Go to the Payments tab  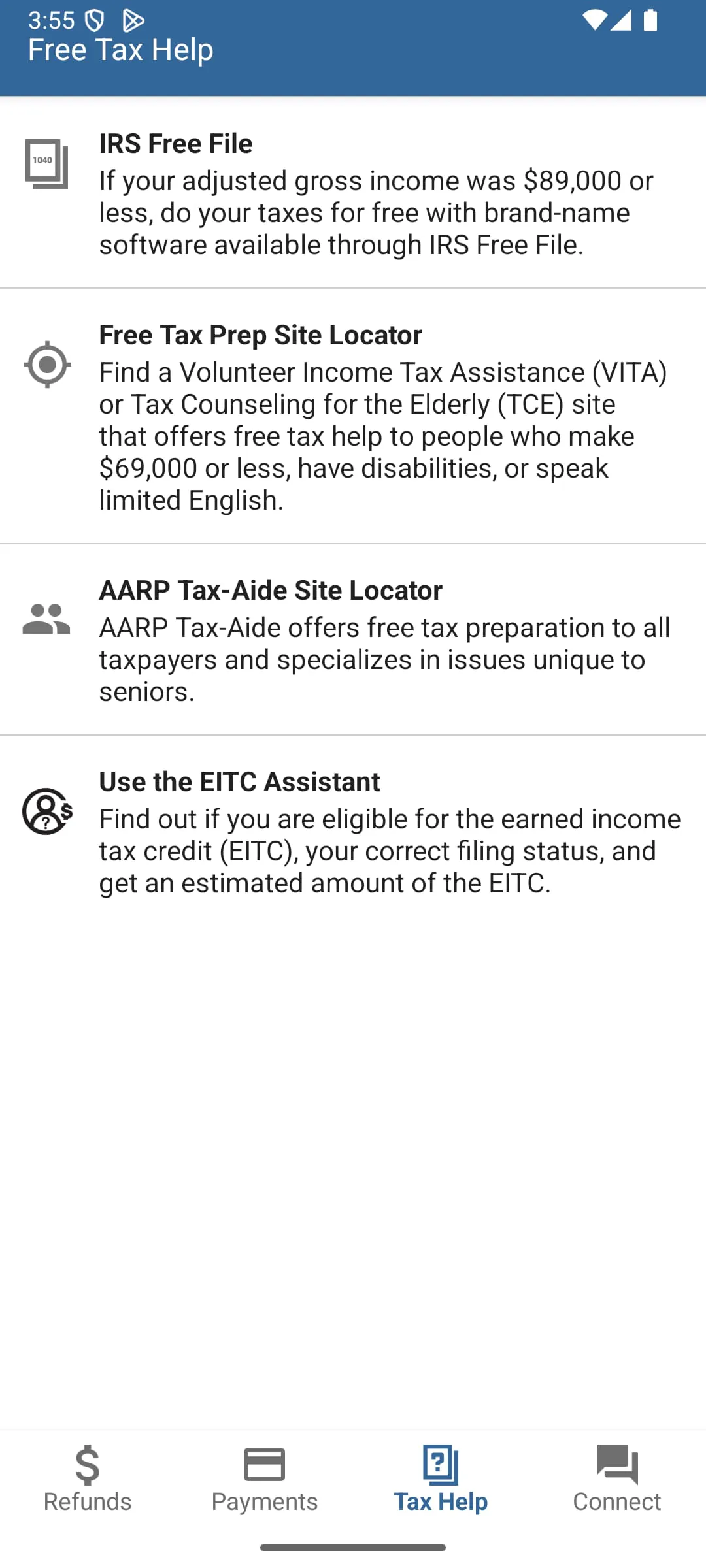[x=264, y=1479]
